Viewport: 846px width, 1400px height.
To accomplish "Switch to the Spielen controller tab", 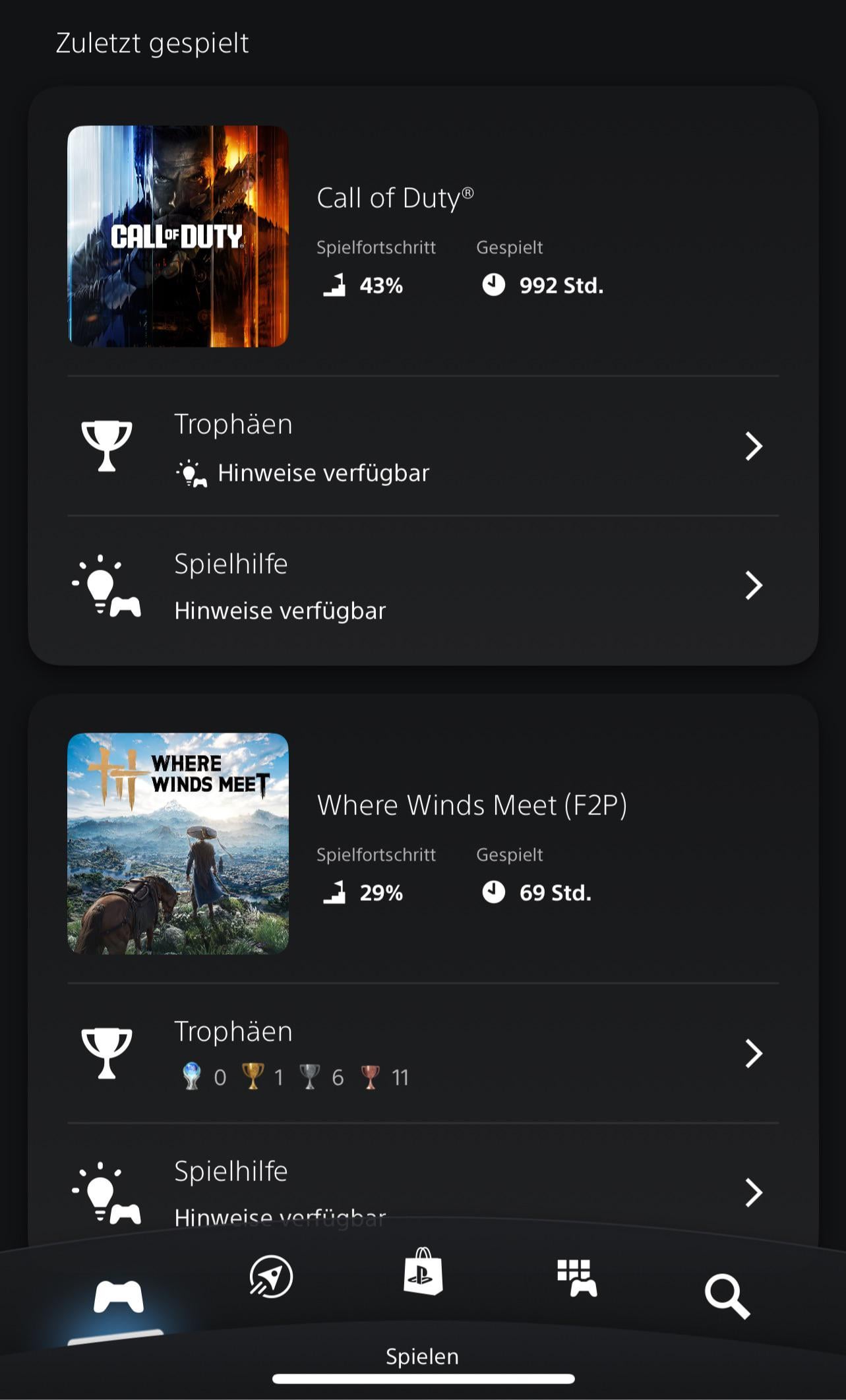I will [118, 1297].
